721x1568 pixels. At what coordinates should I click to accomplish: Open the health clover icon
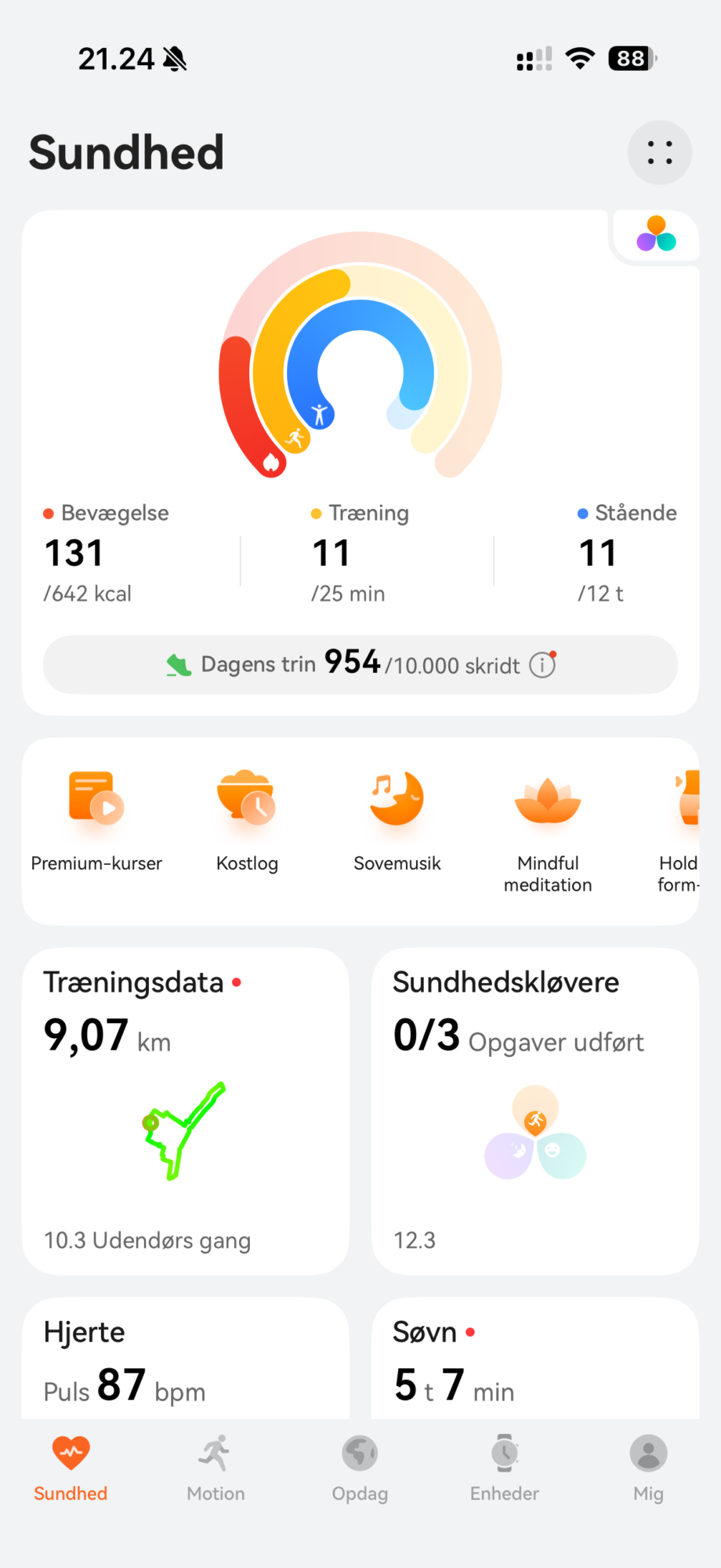coord(656,234)
